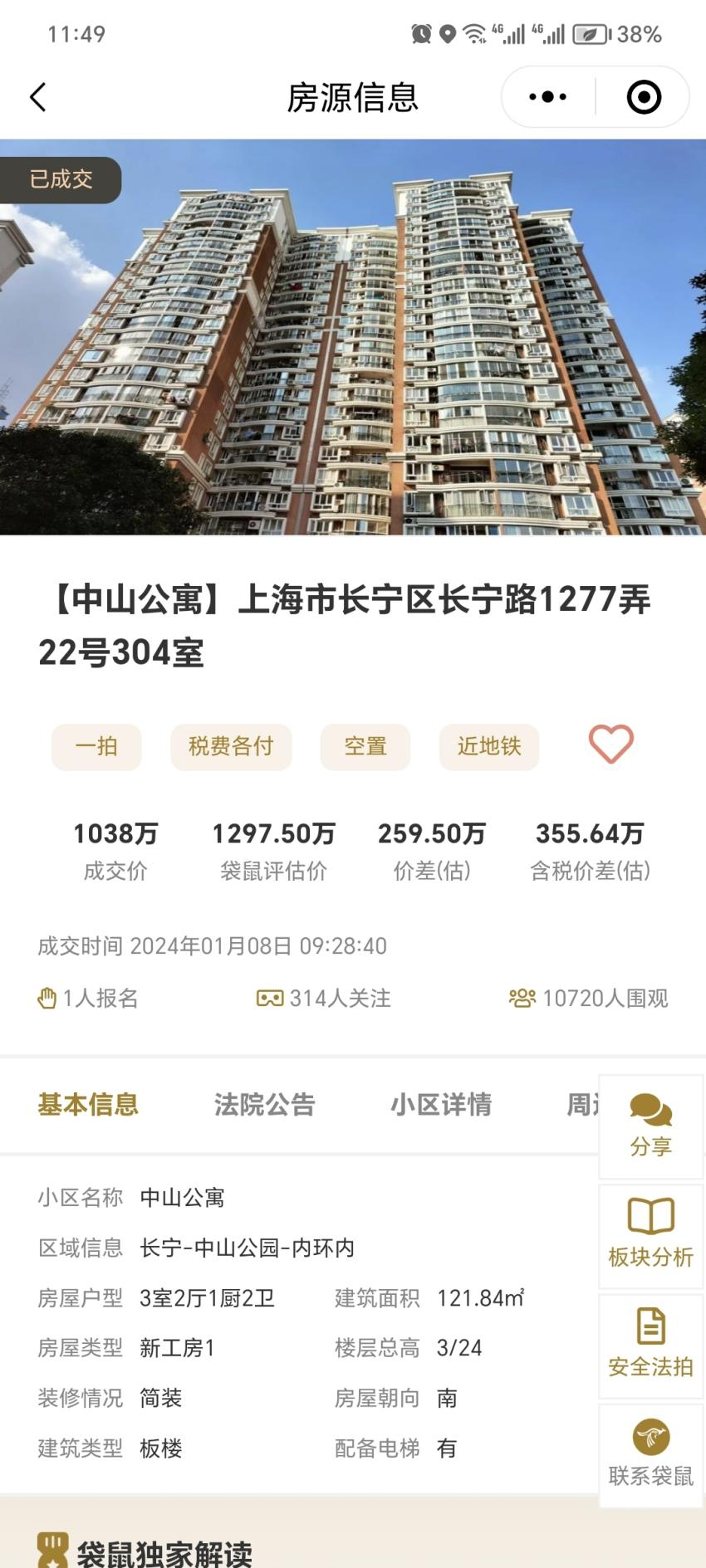Toggle the 空置 tag
The width and height of the screenshot is (706, 1568).
point(365,746)
